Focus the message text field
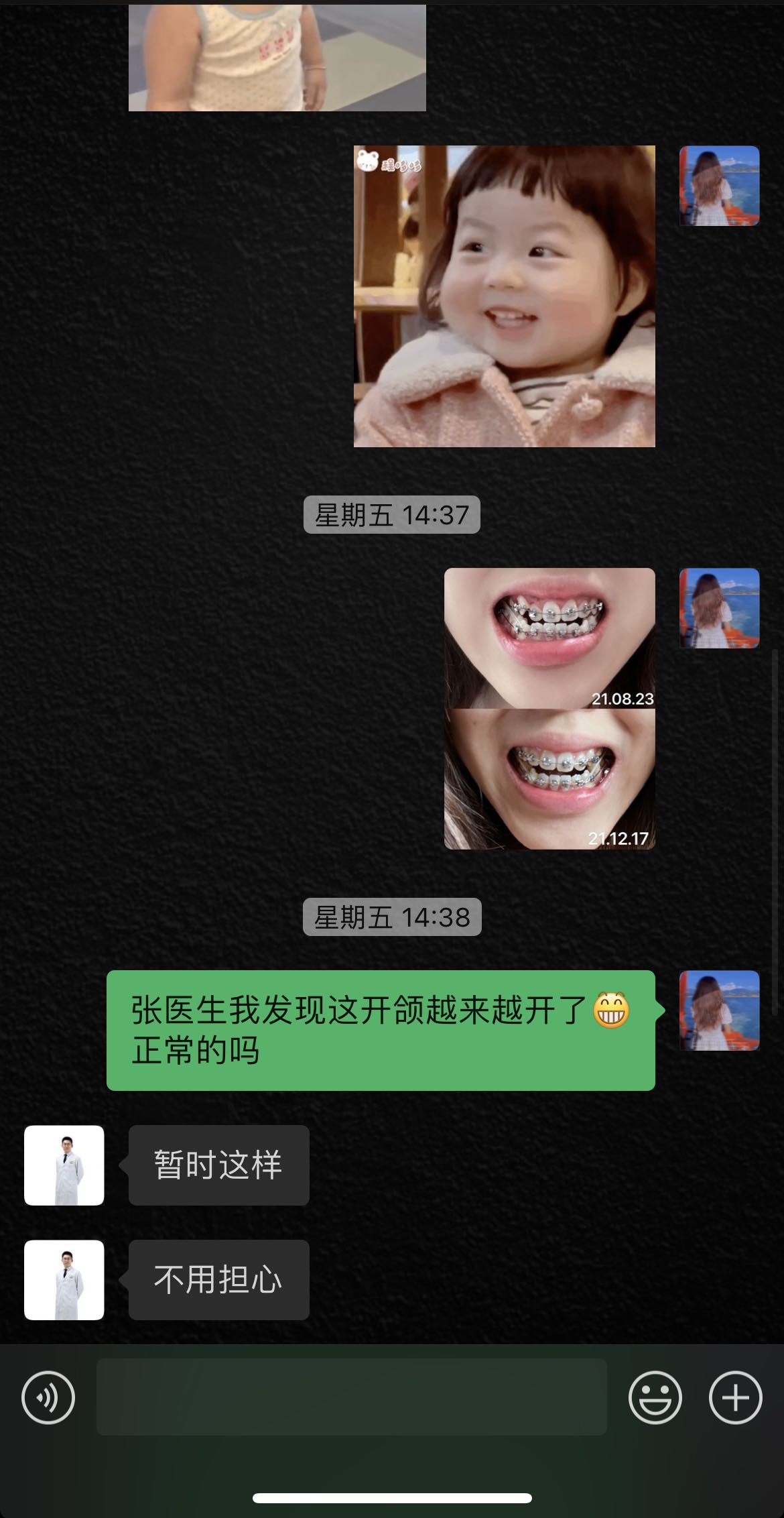This screenshot has height=1518, width=784. point(351,1397)
